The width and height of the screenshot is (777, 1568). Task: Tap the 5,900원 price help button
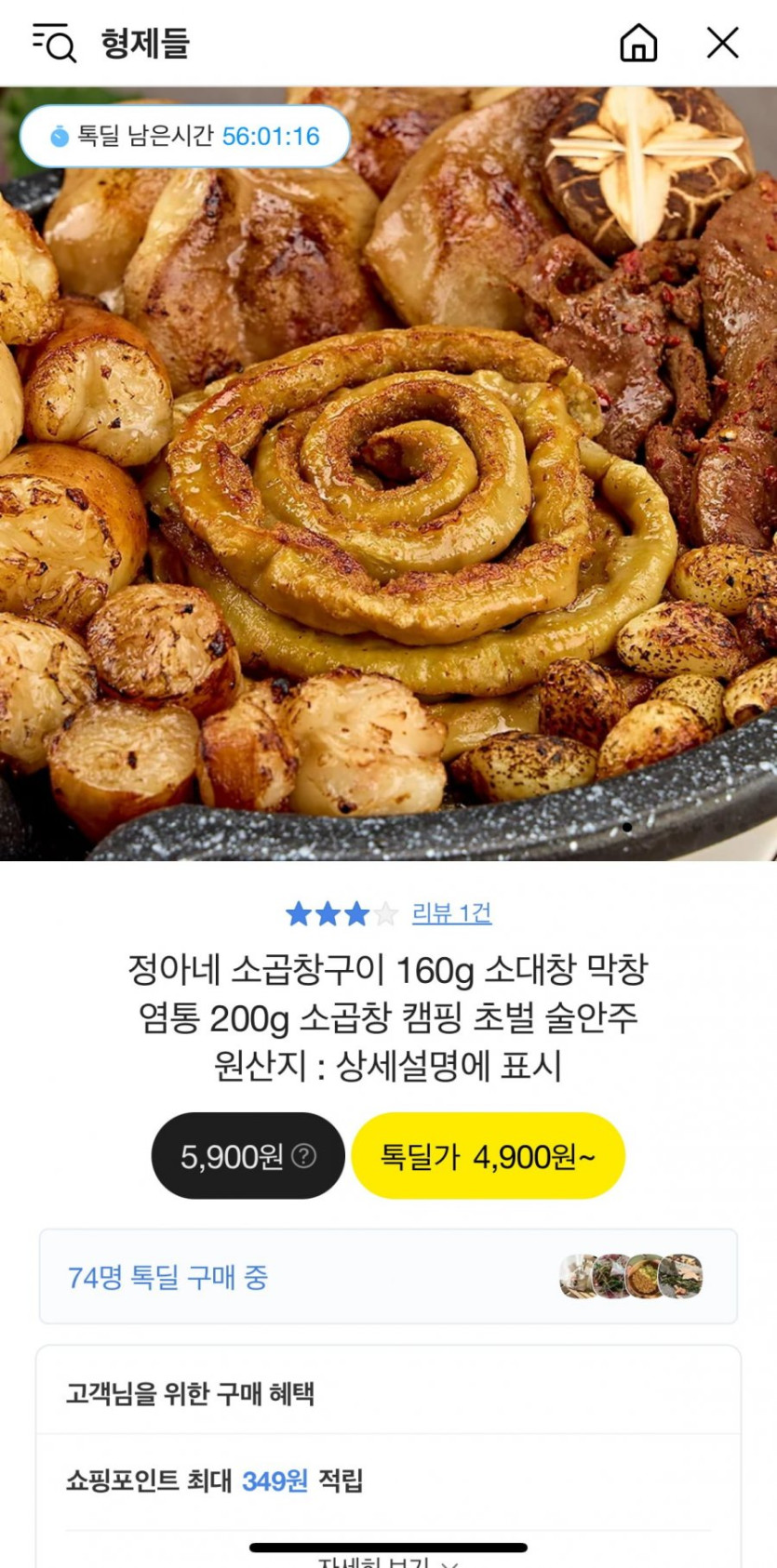304,1155
